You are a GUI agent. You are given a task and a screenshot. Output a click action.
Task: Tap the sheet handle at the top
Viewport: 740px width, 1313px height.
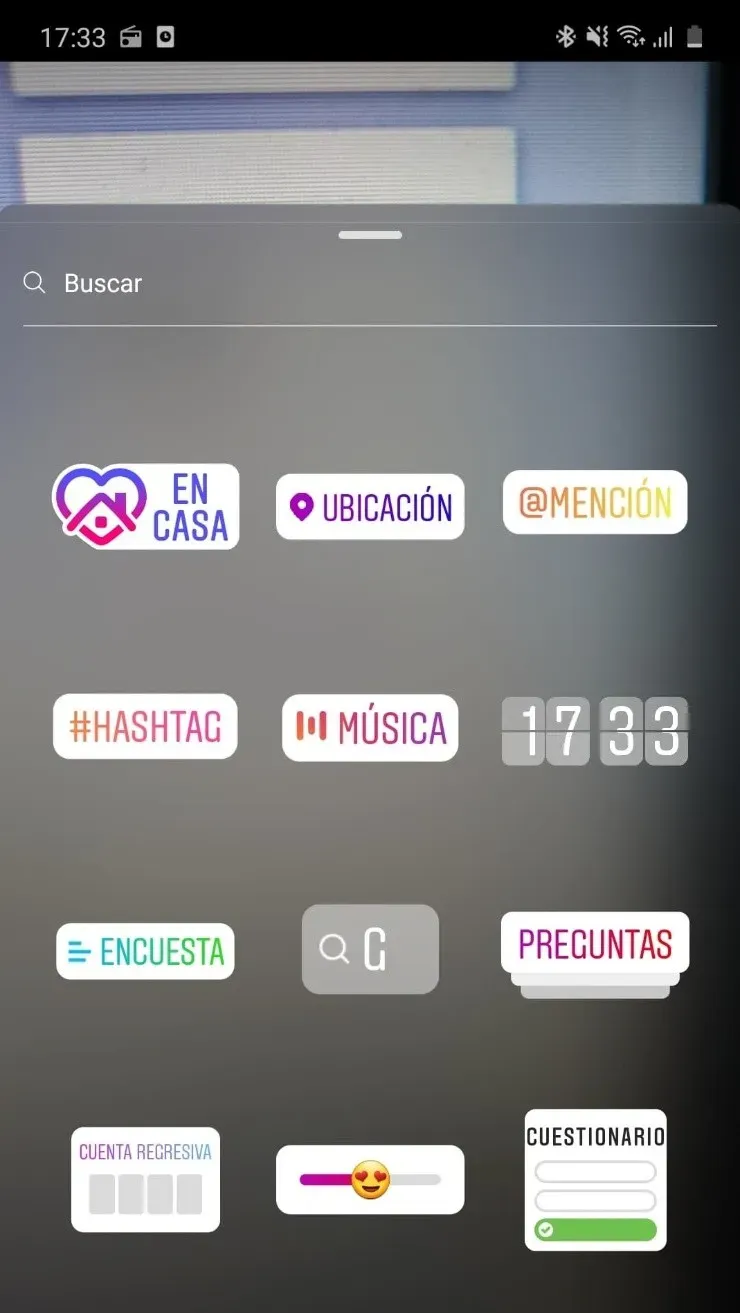370,235
